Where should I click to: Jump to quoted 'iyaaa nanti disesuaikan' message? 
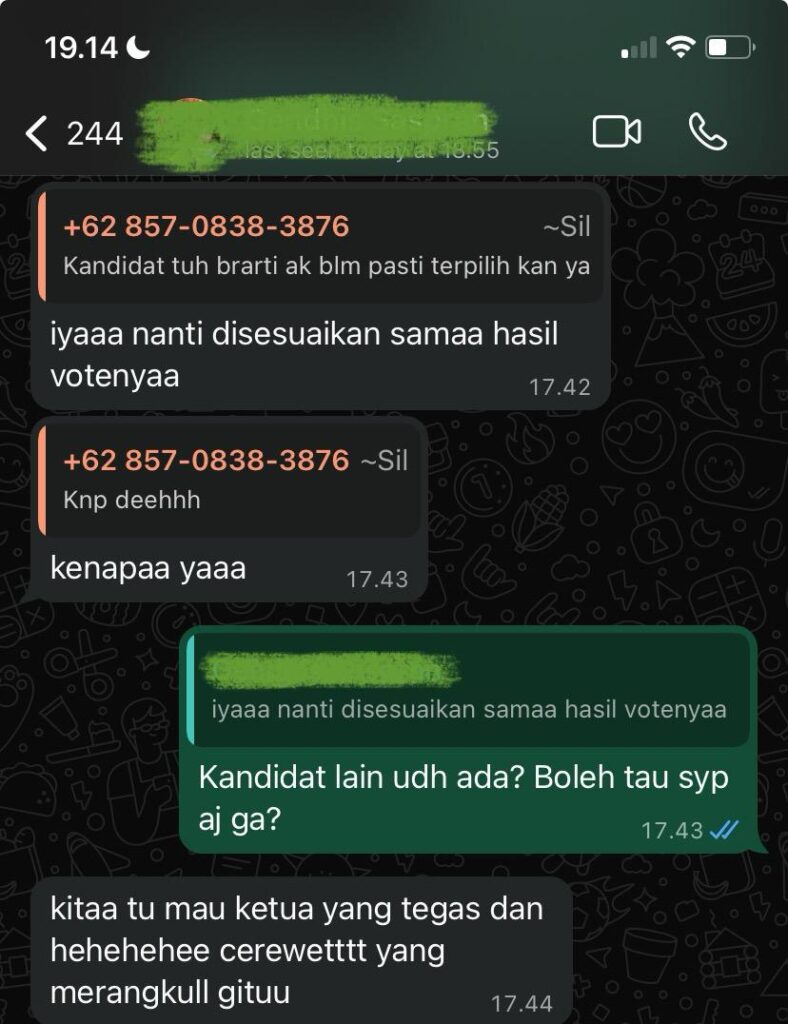click(468, 690)
